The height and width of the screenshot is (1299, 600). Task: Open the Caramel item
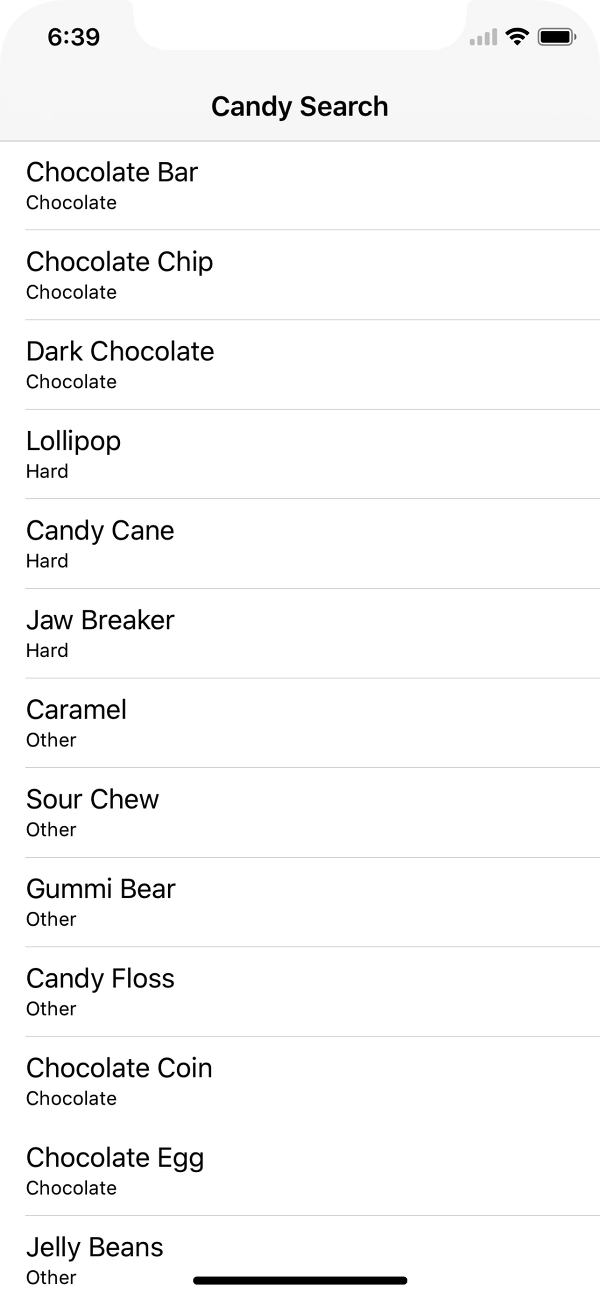pyautogui.click(x=300, y=723)
